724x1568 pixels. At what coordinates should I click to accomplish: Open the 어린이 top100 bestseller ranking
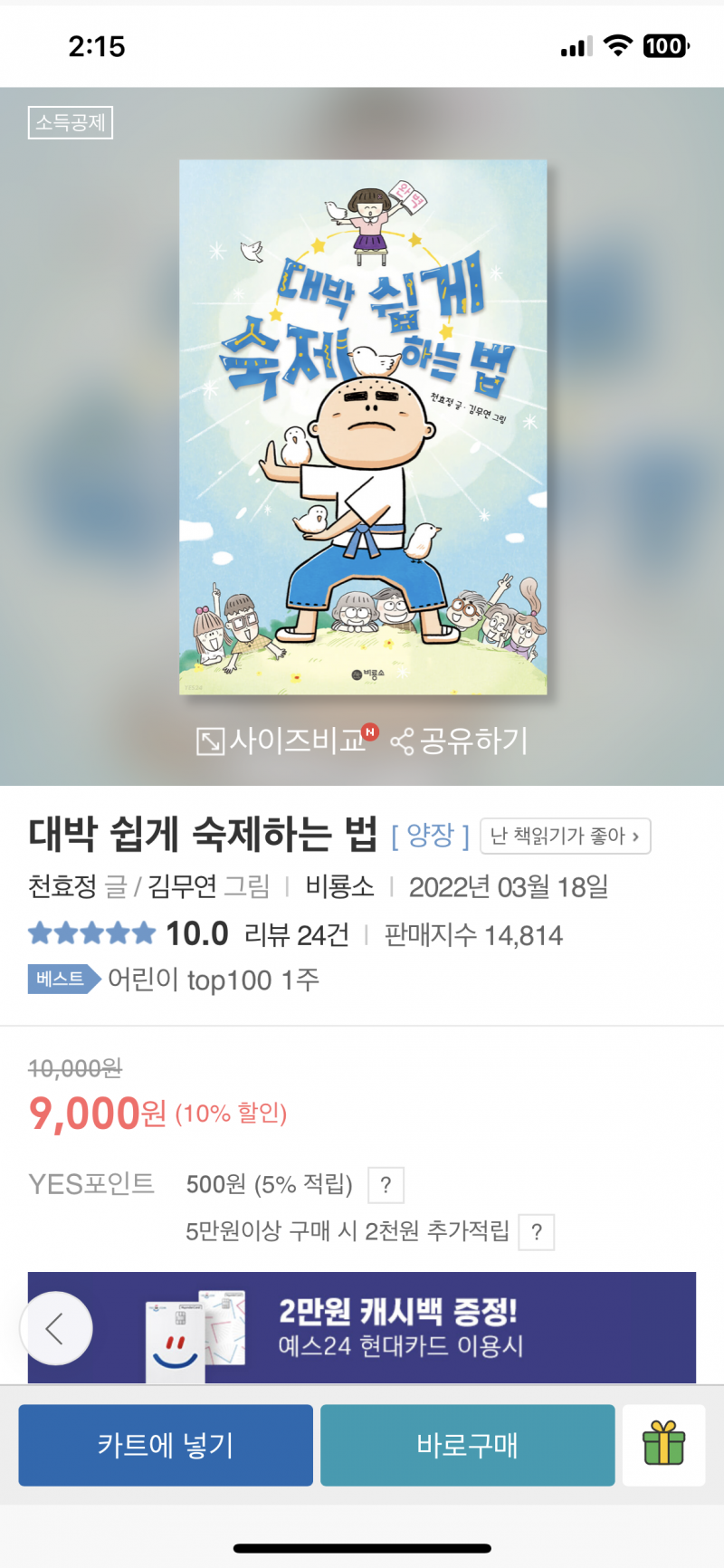click(213, 980)
